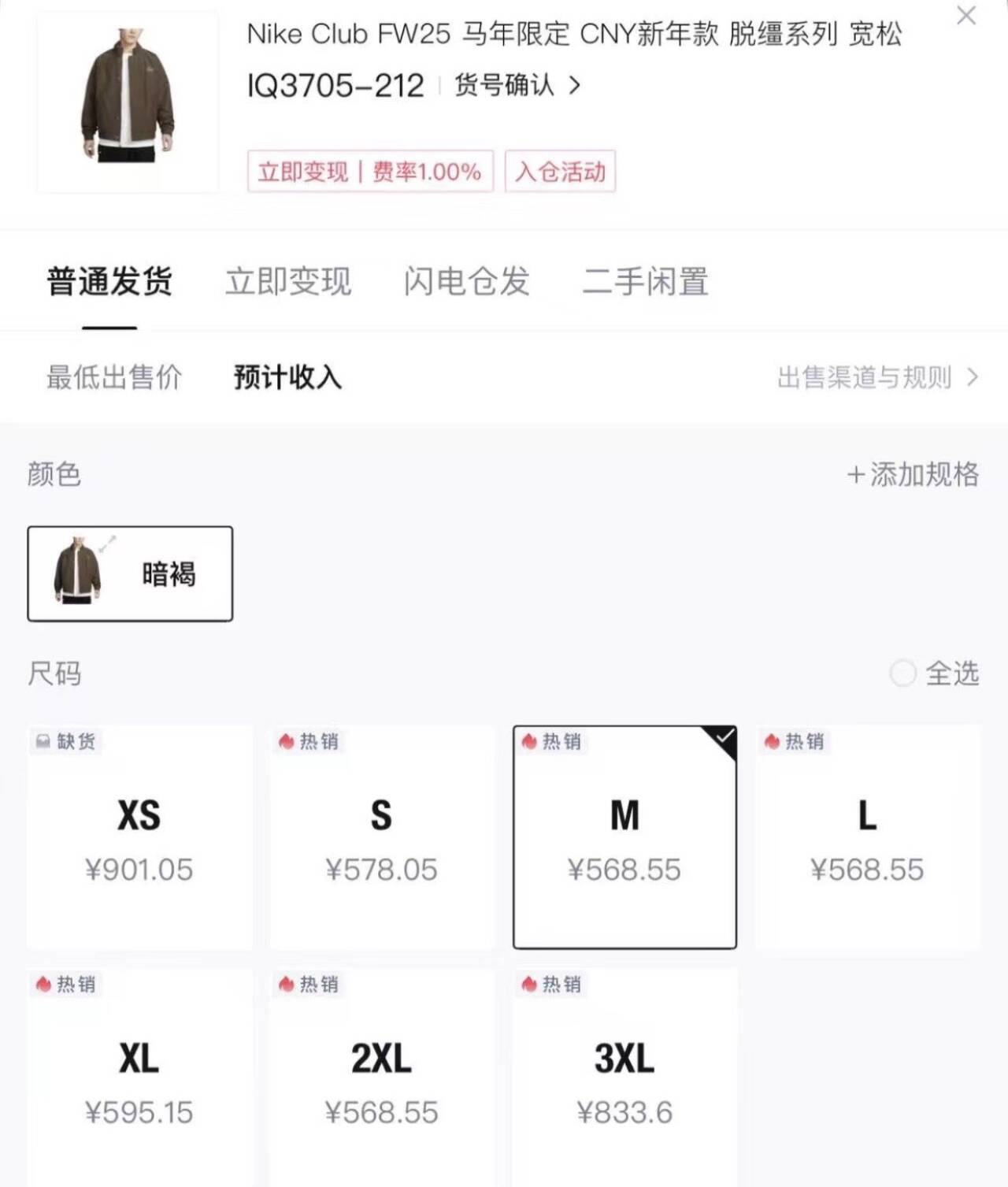Tap the 立即变现 费率1.00% tag
Viewport: 1008px width, 1187px height.
pos(370,171)
